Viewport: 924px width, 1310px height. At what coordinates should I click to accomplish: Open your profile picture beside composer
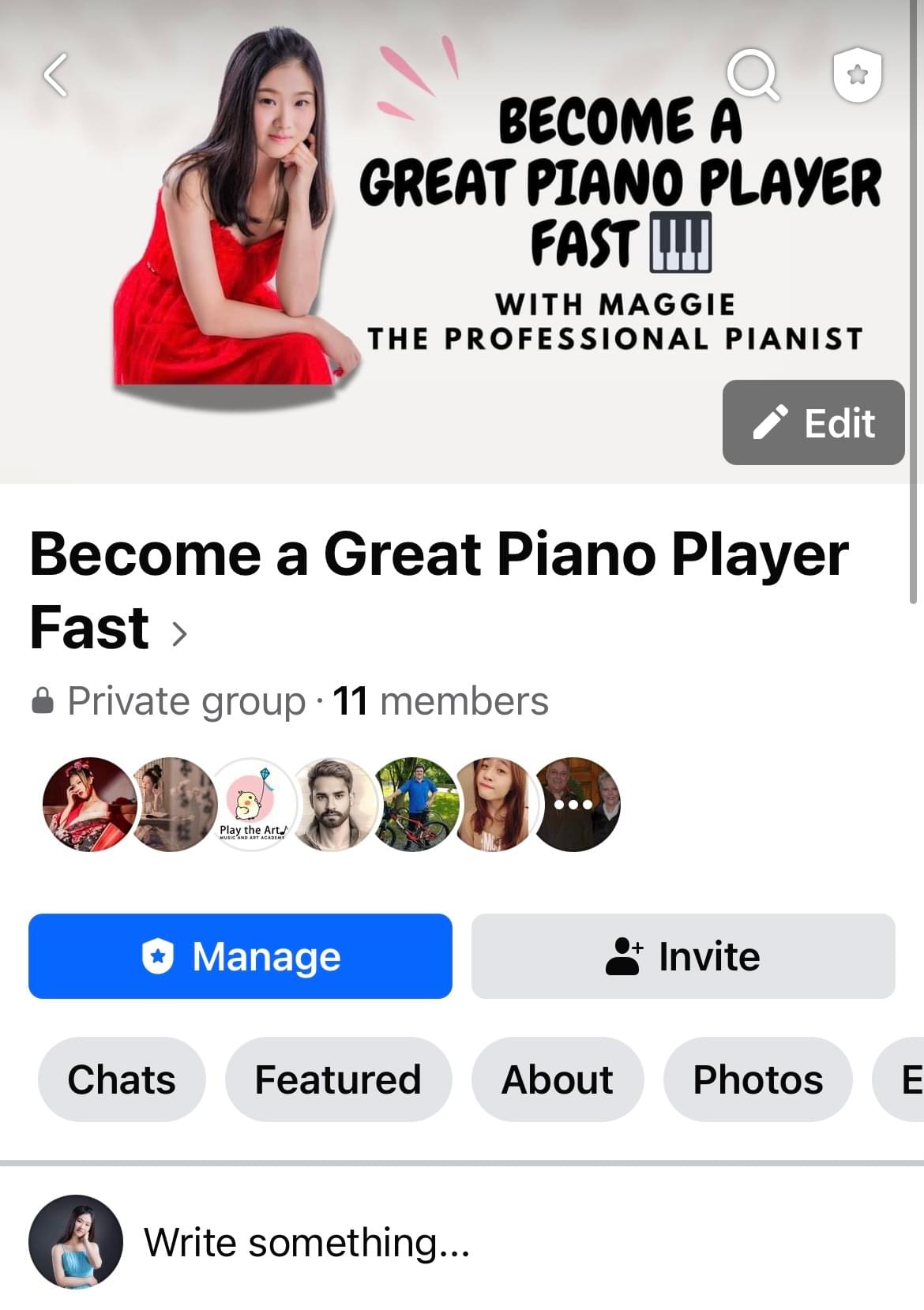point(76,1242)
